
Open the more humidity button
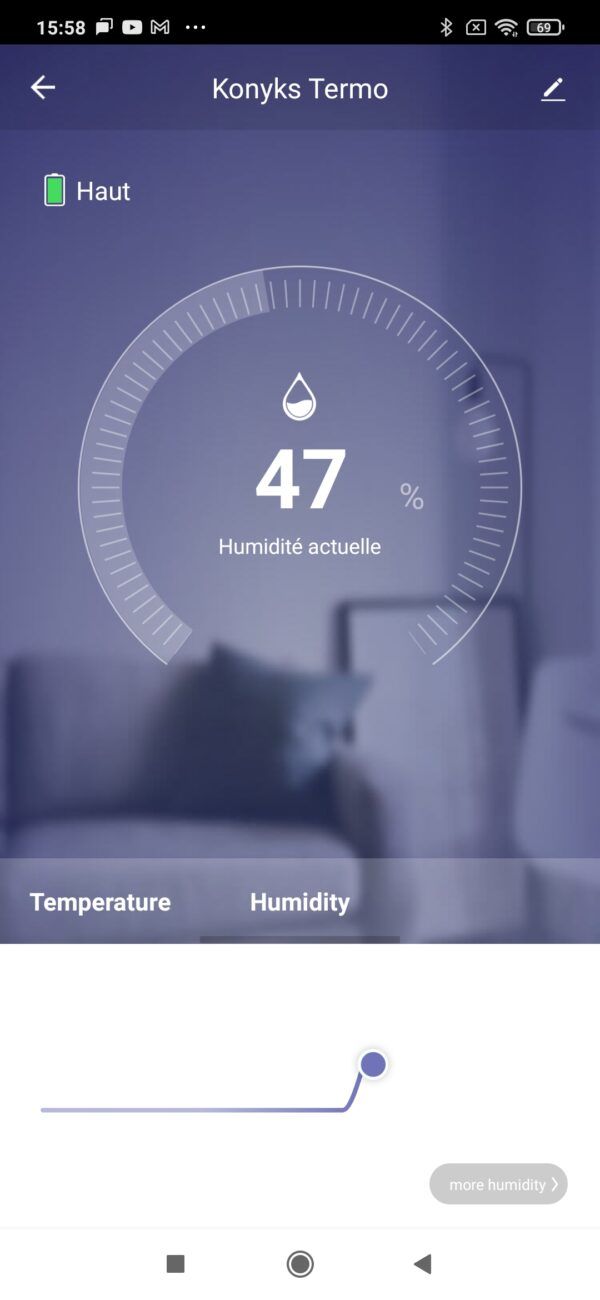pyautogui.click(x=498, y=1184)
